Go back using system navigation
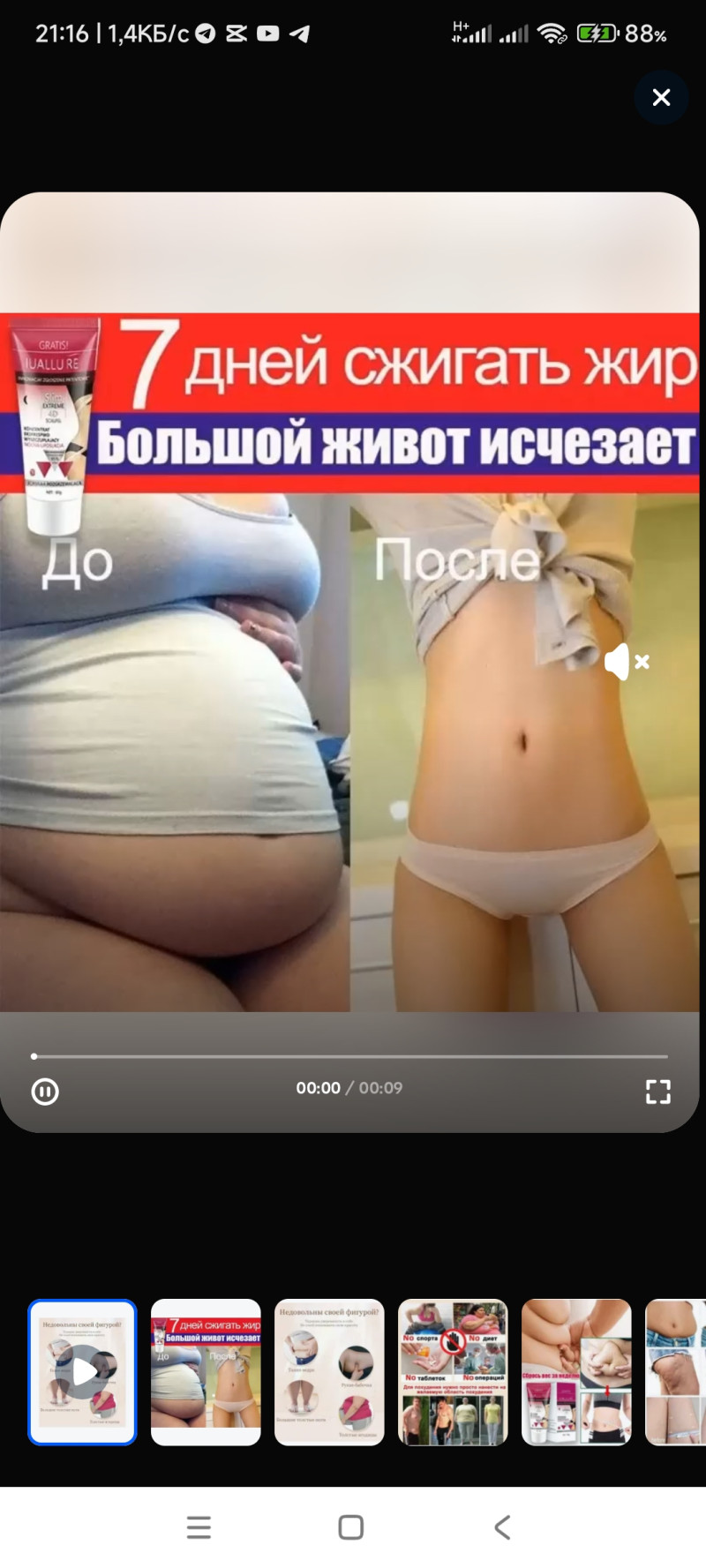The image size is (706, 1568). coord(502,1527)
